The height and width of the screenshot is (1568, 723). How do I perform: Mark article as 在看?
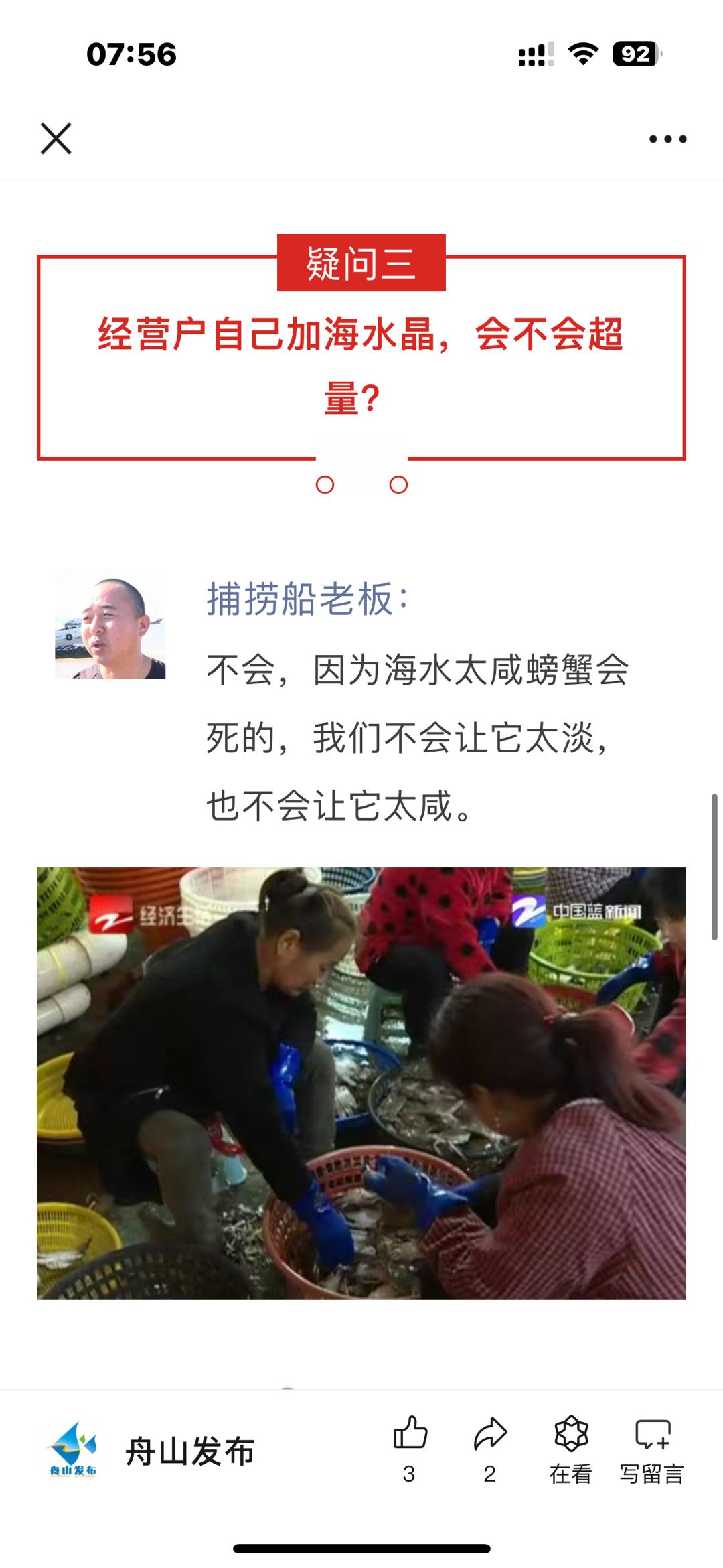coord(571,1449)
